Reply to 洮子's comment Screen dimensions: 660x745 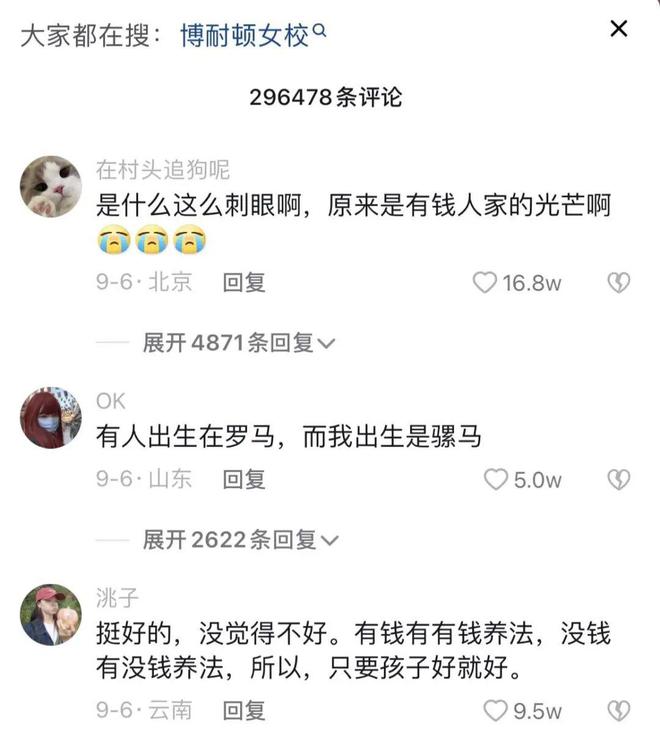[x=244, y=712]
